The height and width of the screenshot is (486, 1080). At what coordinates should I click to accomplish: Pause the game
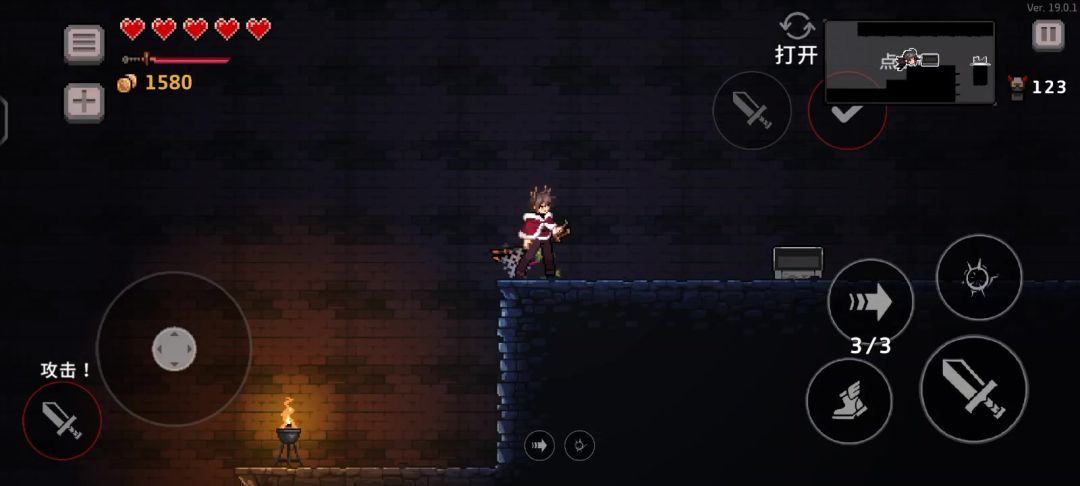(x=1047, y=35)
